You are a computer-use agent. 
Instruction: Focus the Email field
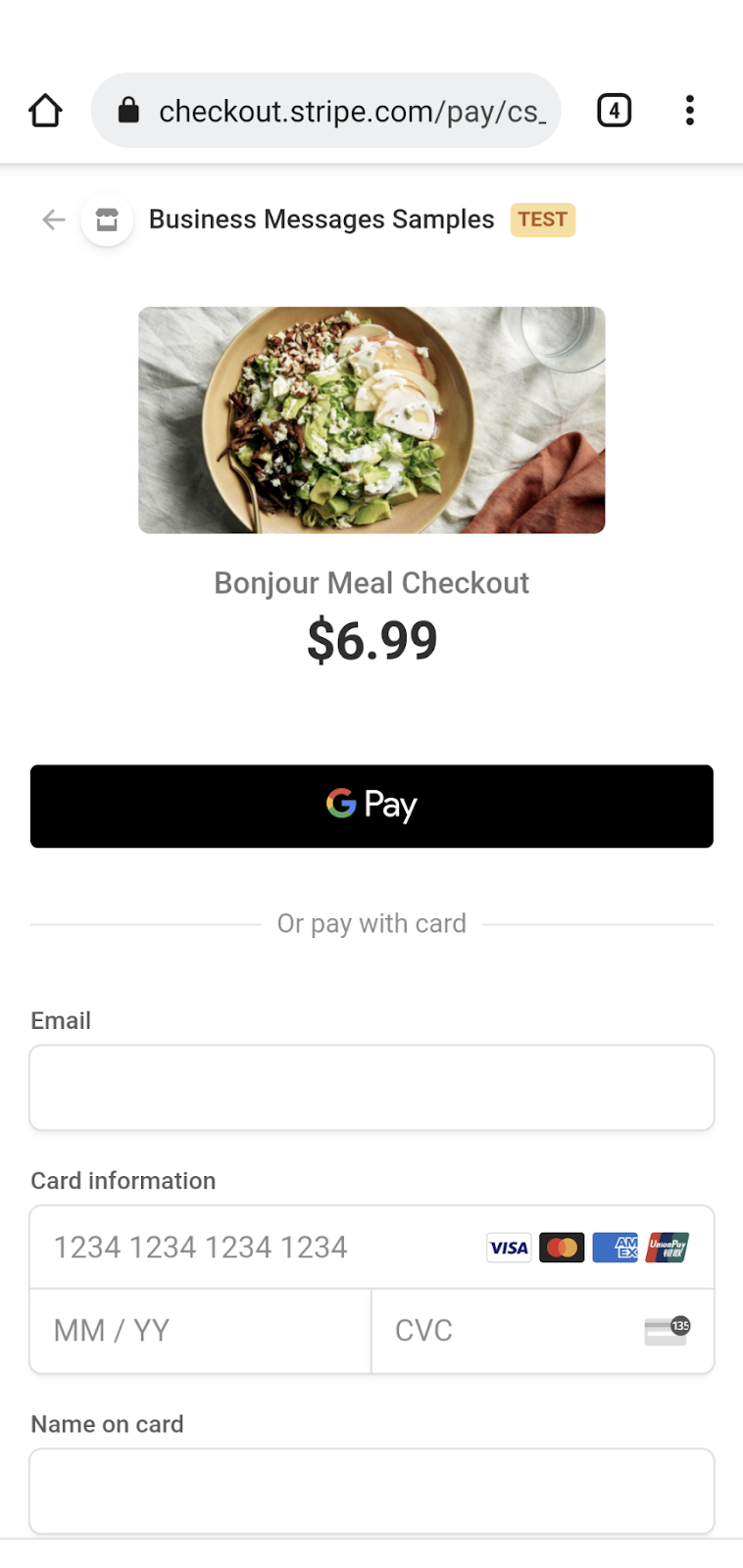[371, 1087]
